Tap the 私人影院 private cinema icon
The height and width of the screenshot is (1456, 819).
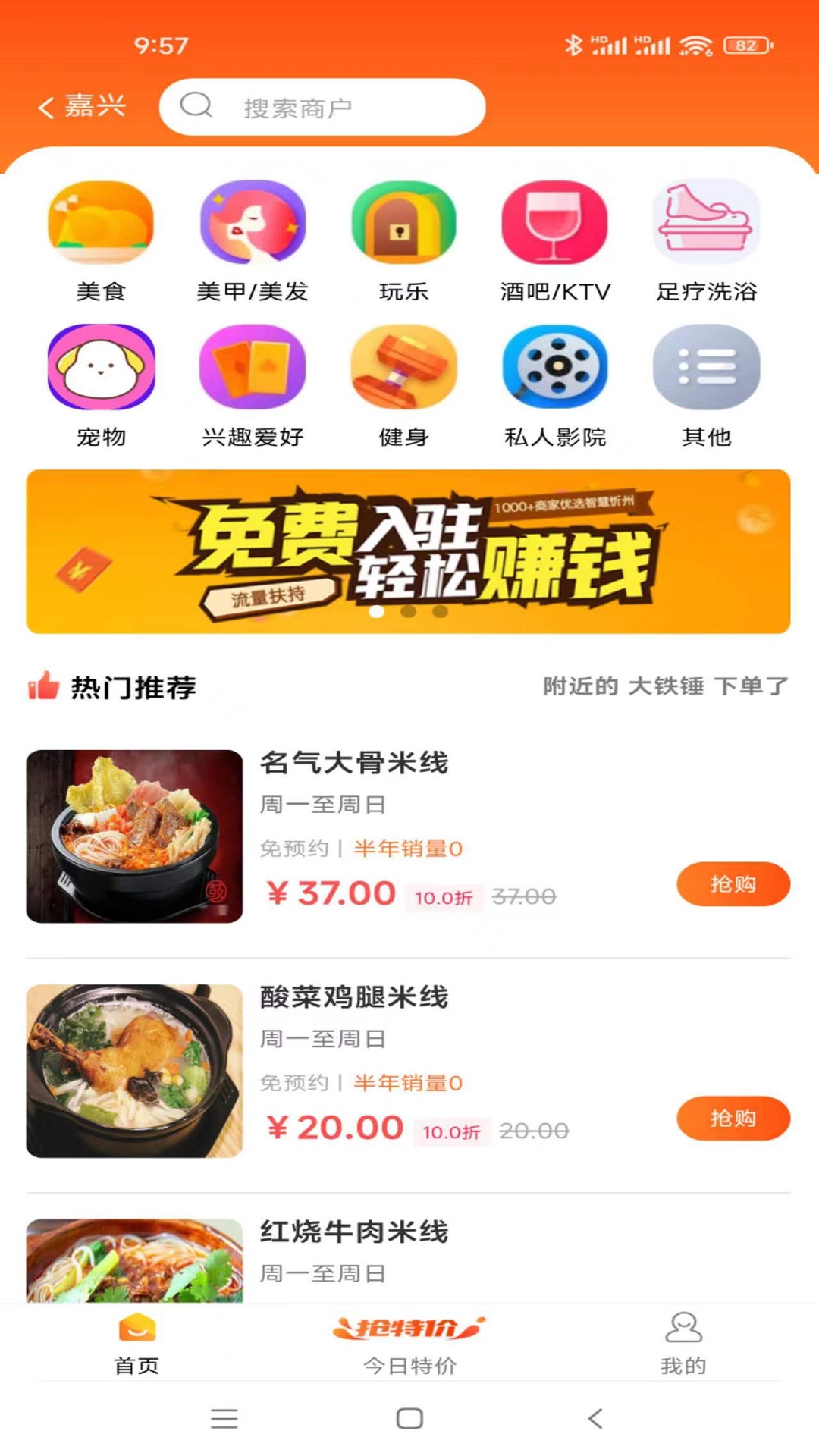pyautogui.click(x=556, y=369)
